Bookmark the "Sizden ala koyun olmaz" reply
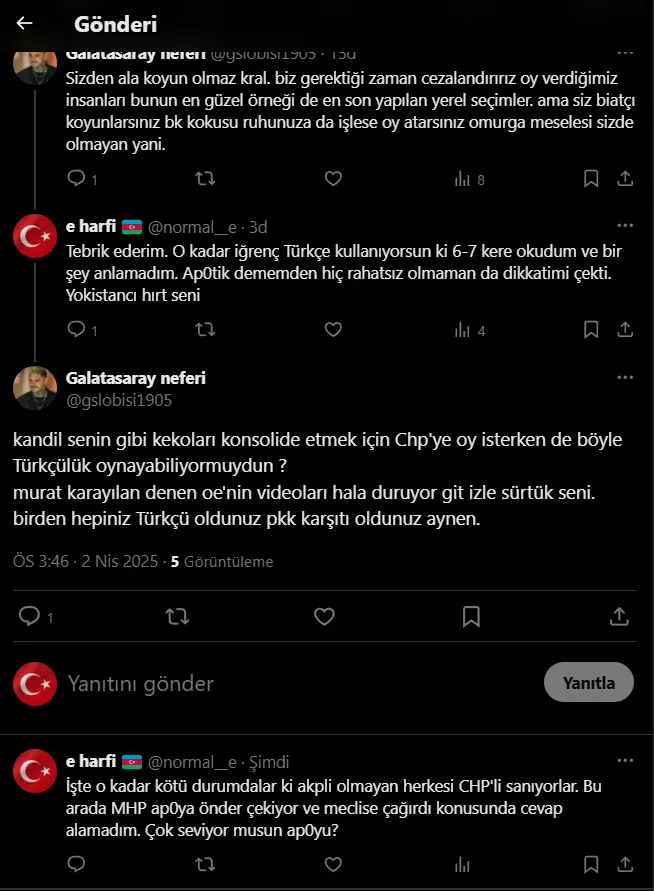 point(591,178)
